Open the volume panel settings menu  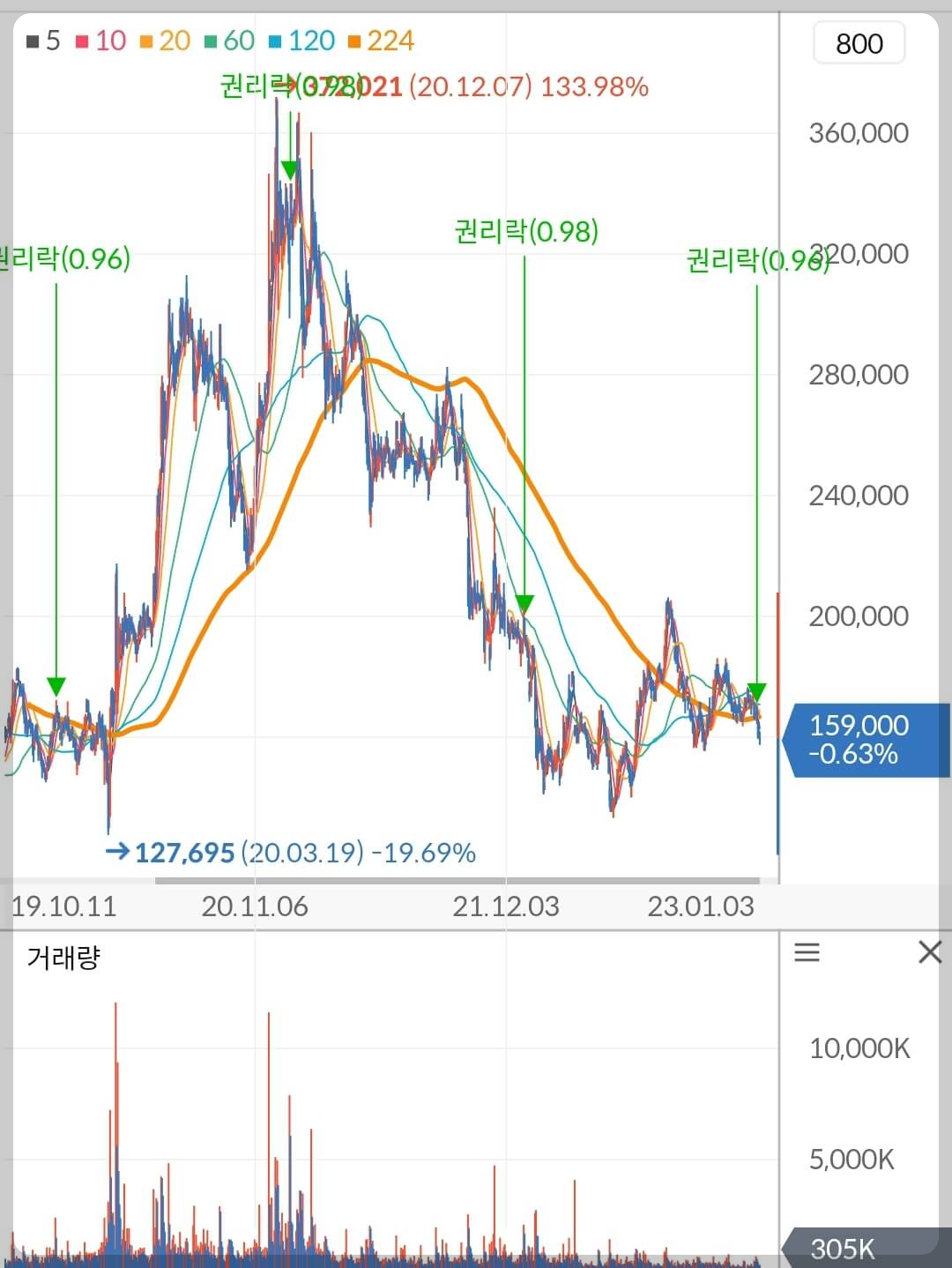point(807,952)
